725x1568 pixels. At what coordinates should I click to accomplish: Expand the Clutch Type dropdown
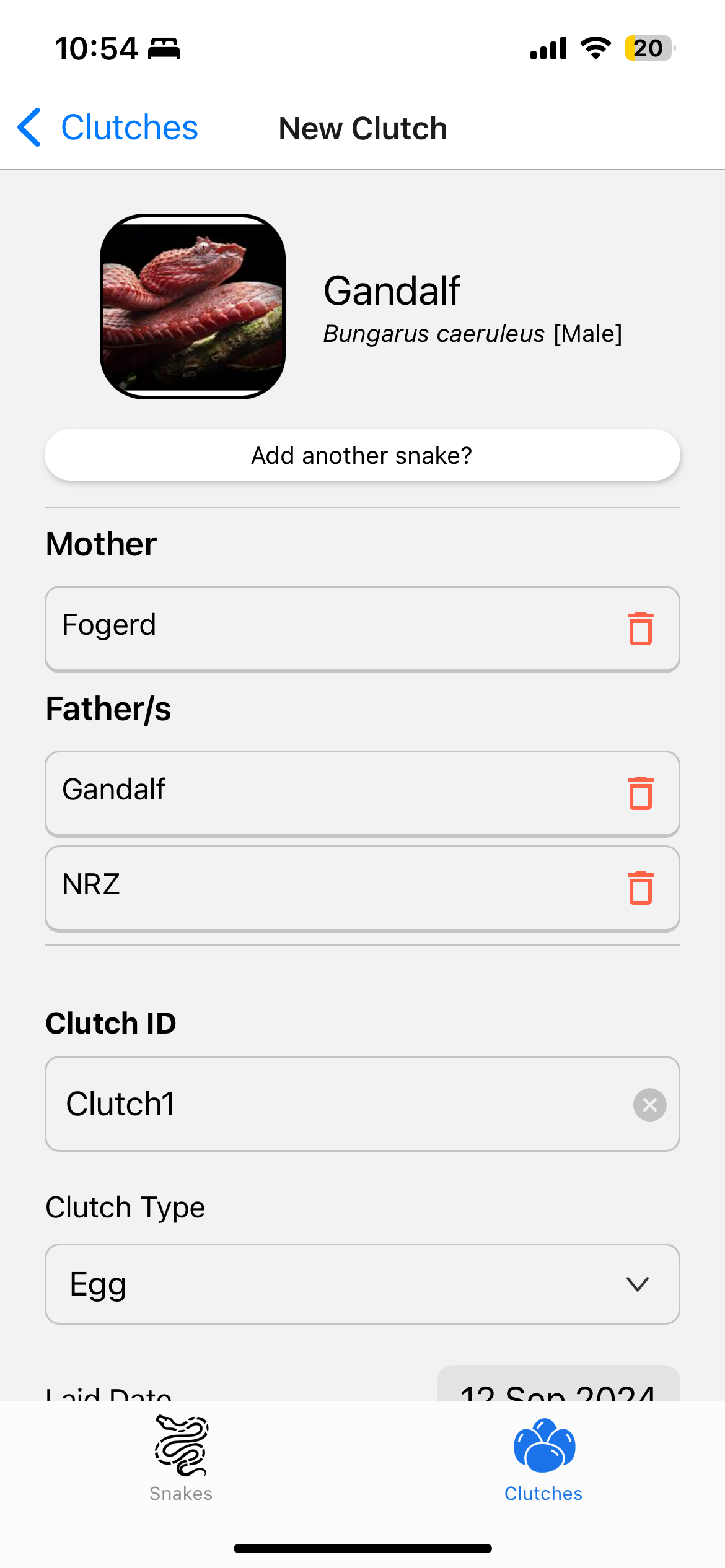tap(362, 1284)
